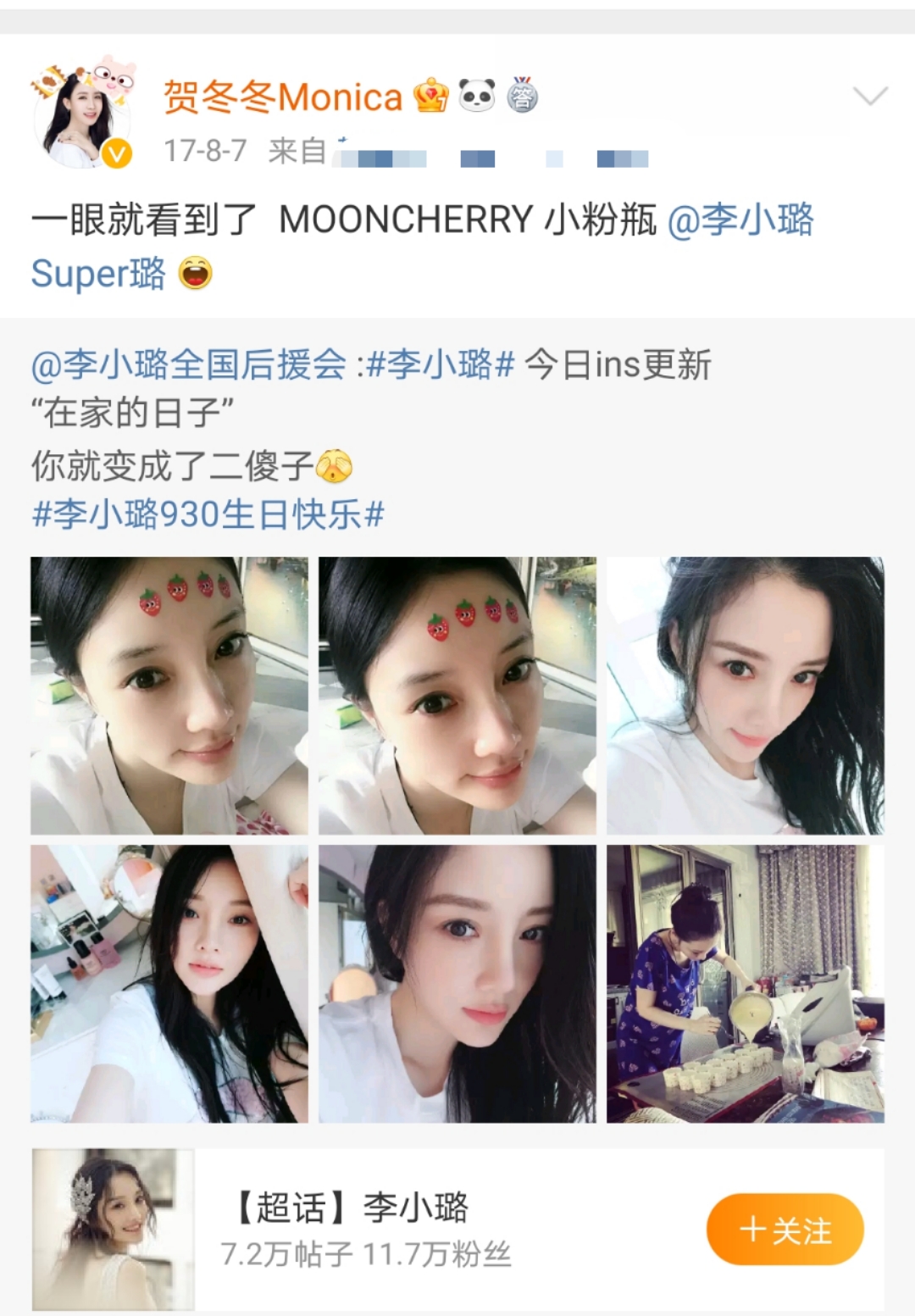Open the middle photo in the bottom row

pyautogui.click(x=457, y=983)
